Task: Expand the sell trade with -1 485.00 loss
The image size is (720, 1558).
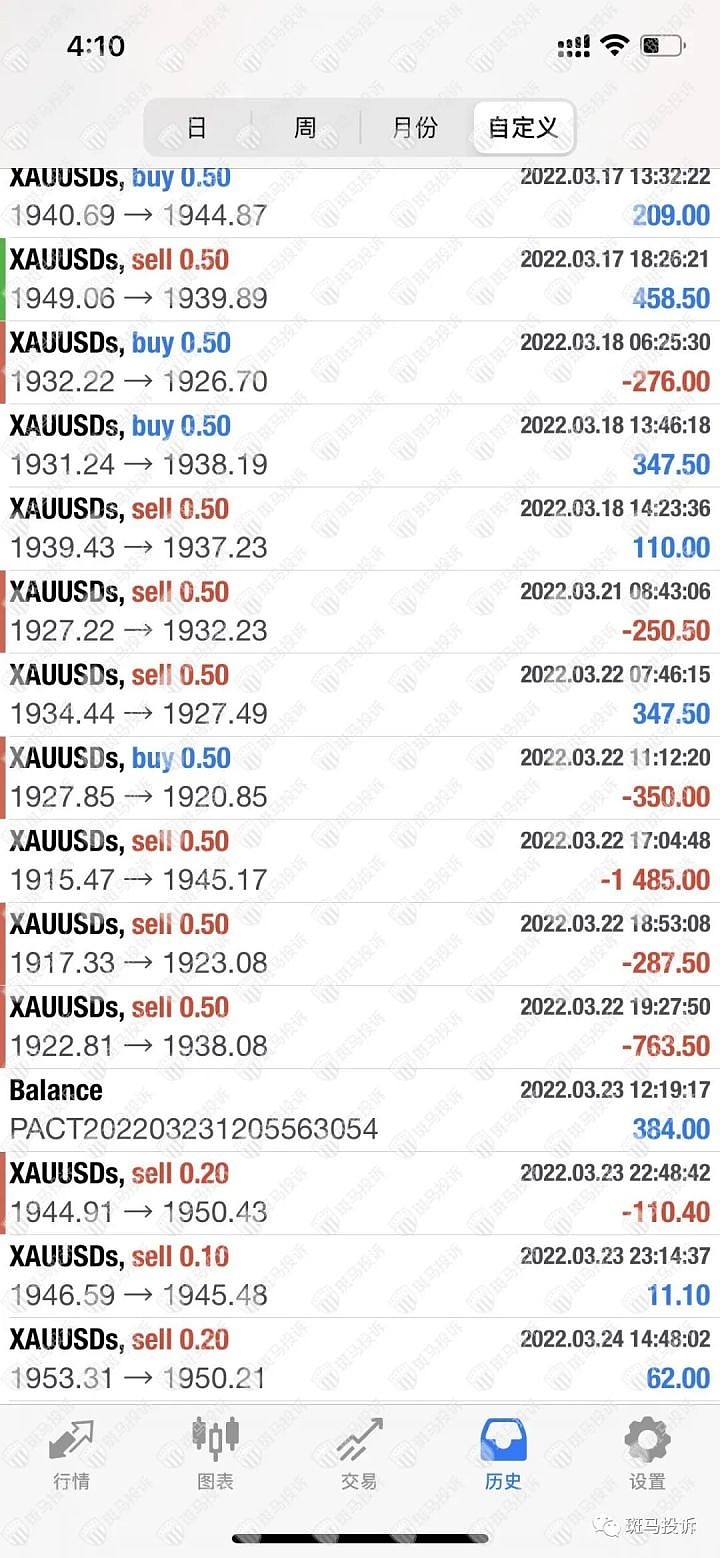Action: tap(360, 861)
